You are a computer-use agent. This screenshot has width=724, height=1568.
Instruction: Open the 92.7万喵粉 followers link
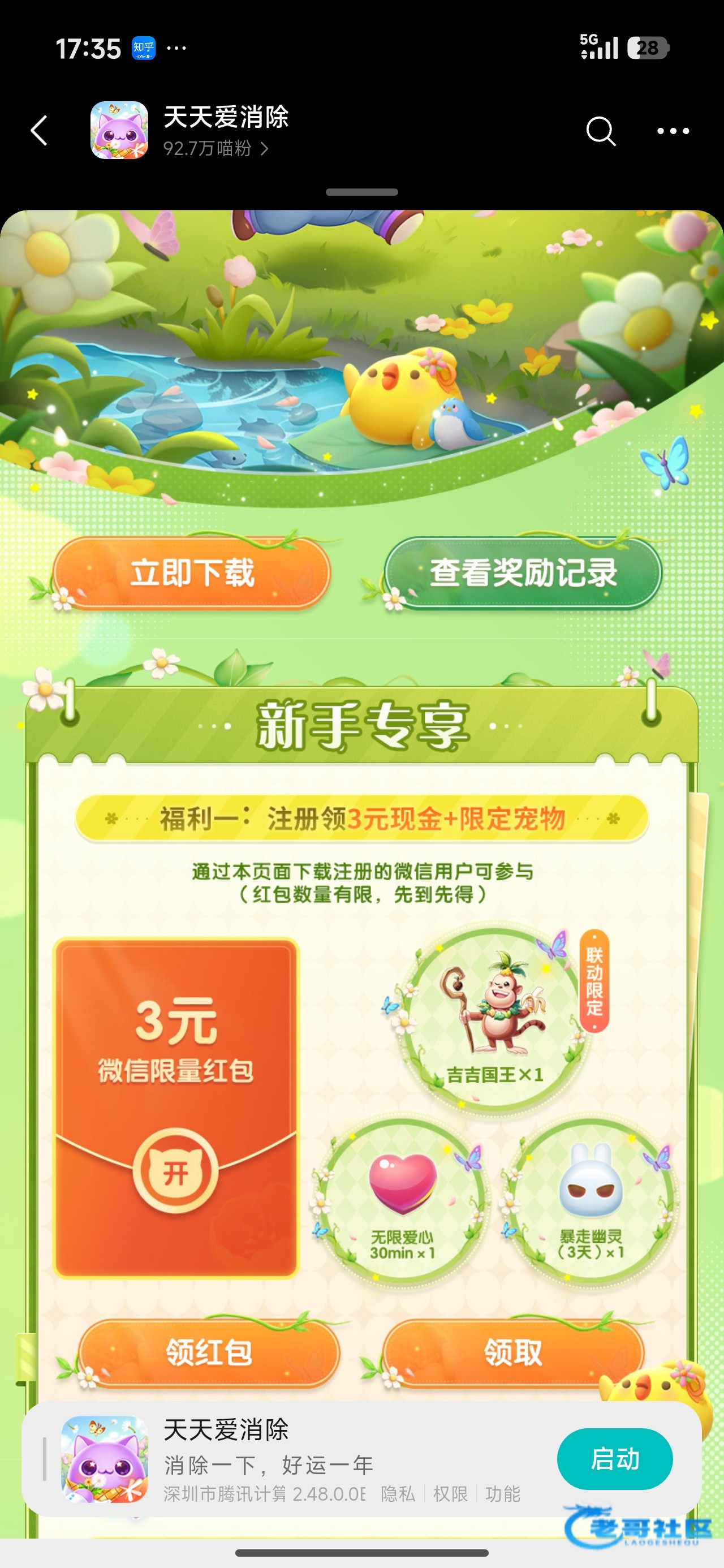pos(216,149)
